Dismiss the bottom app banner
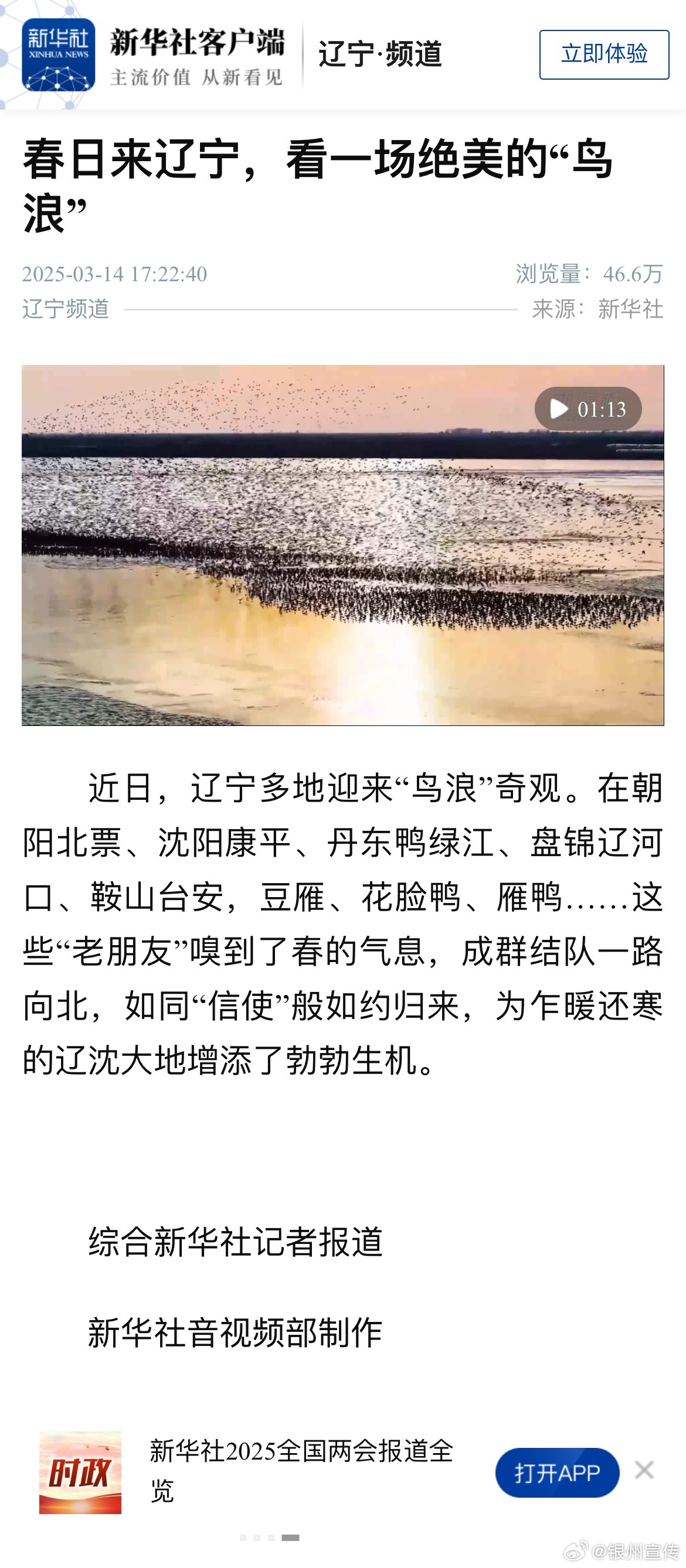Viewport: 686px width, 1568px height. pyautogui.click(x=644, y=1470)
